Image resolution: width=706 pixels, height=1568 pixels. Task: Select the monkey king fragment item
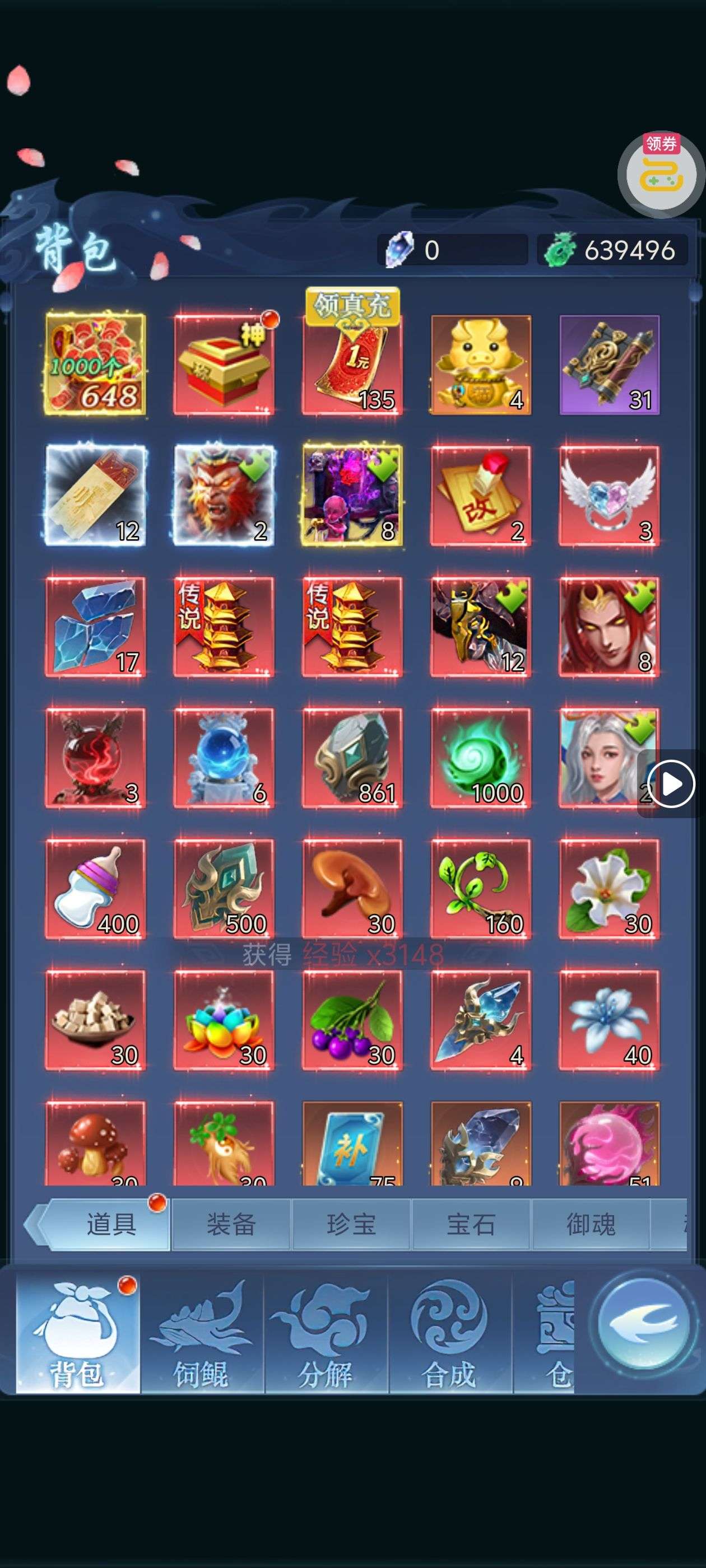point(224,496)
